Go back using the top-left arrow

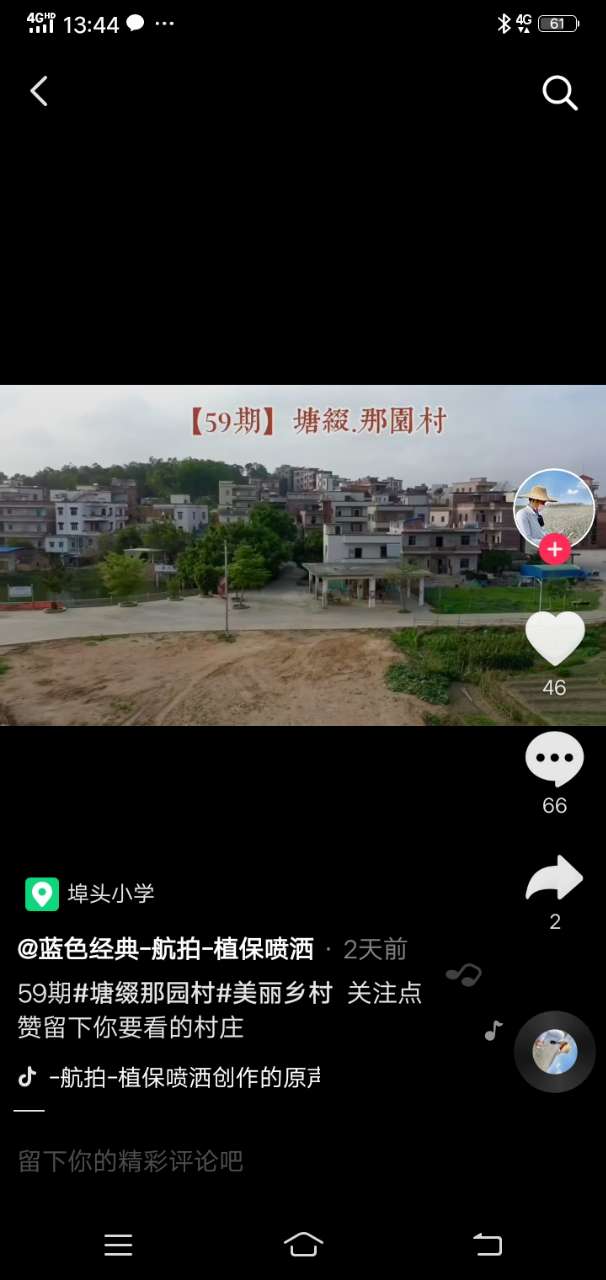pos(39,92)
